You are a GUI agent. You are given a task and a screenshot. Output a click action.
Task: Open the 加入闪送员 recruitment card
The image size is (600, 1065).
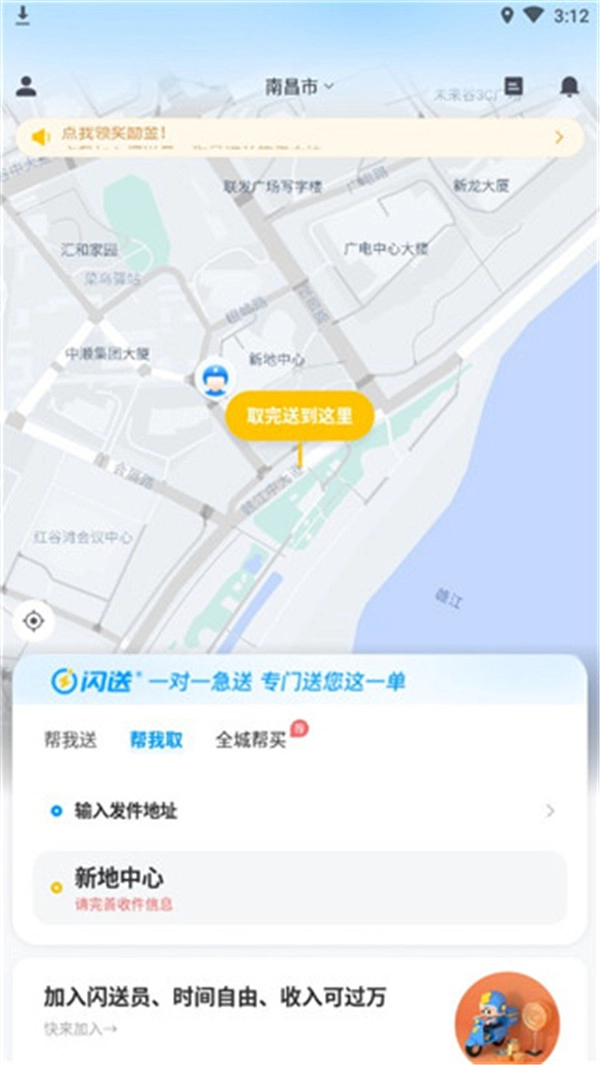click(x=299, y=1010)
